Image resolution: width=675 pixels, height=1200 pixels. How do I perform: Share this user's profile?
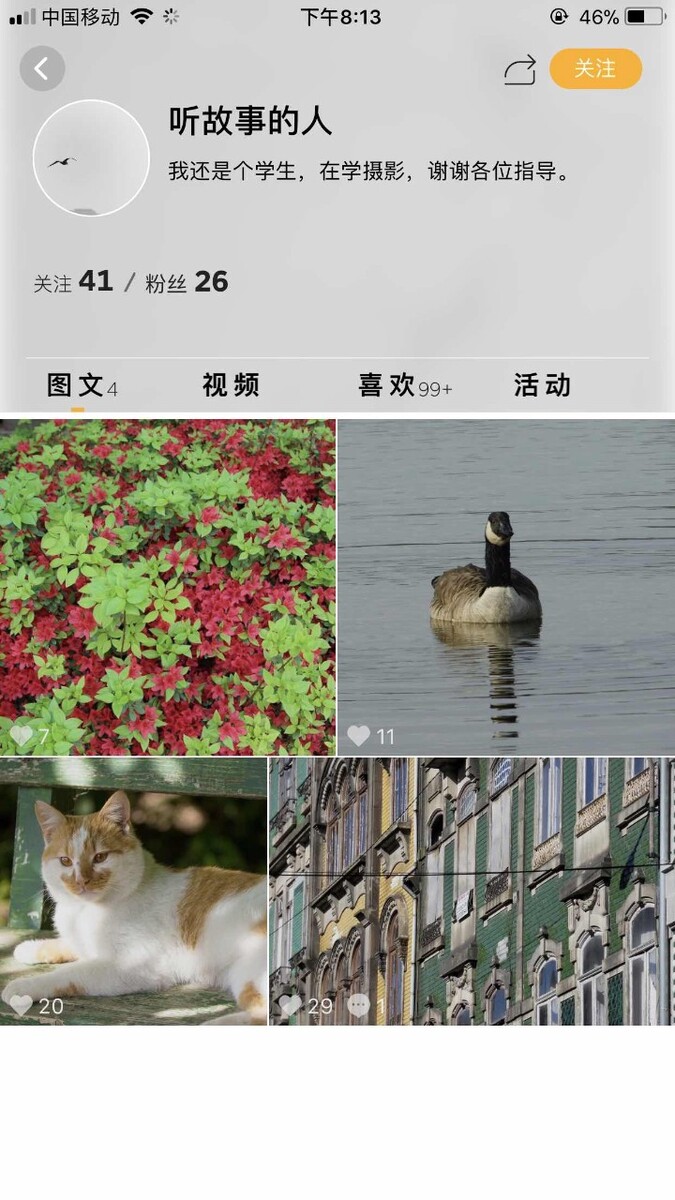(519, 70)
